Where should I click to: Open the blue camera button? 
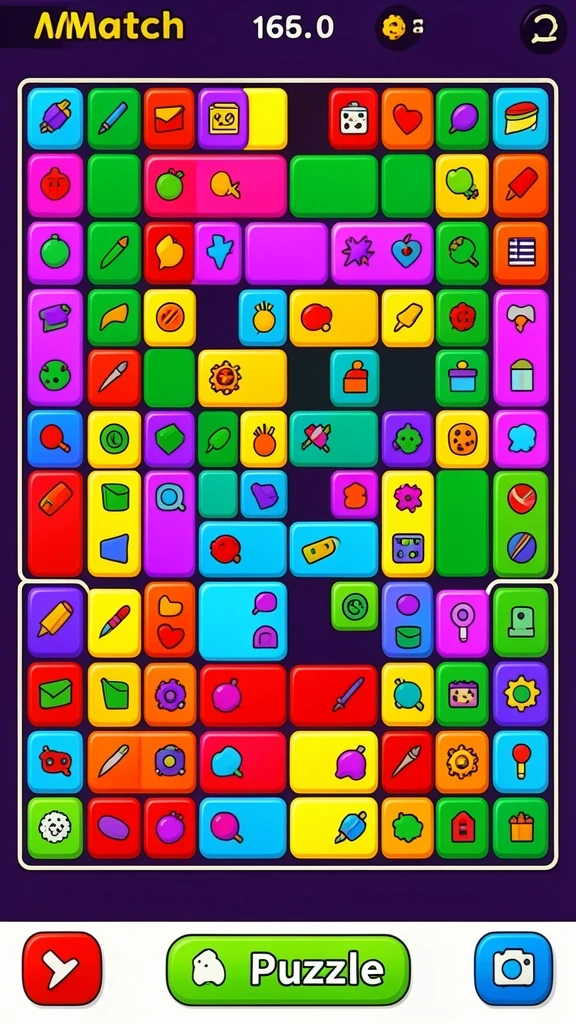click(513, 968)
